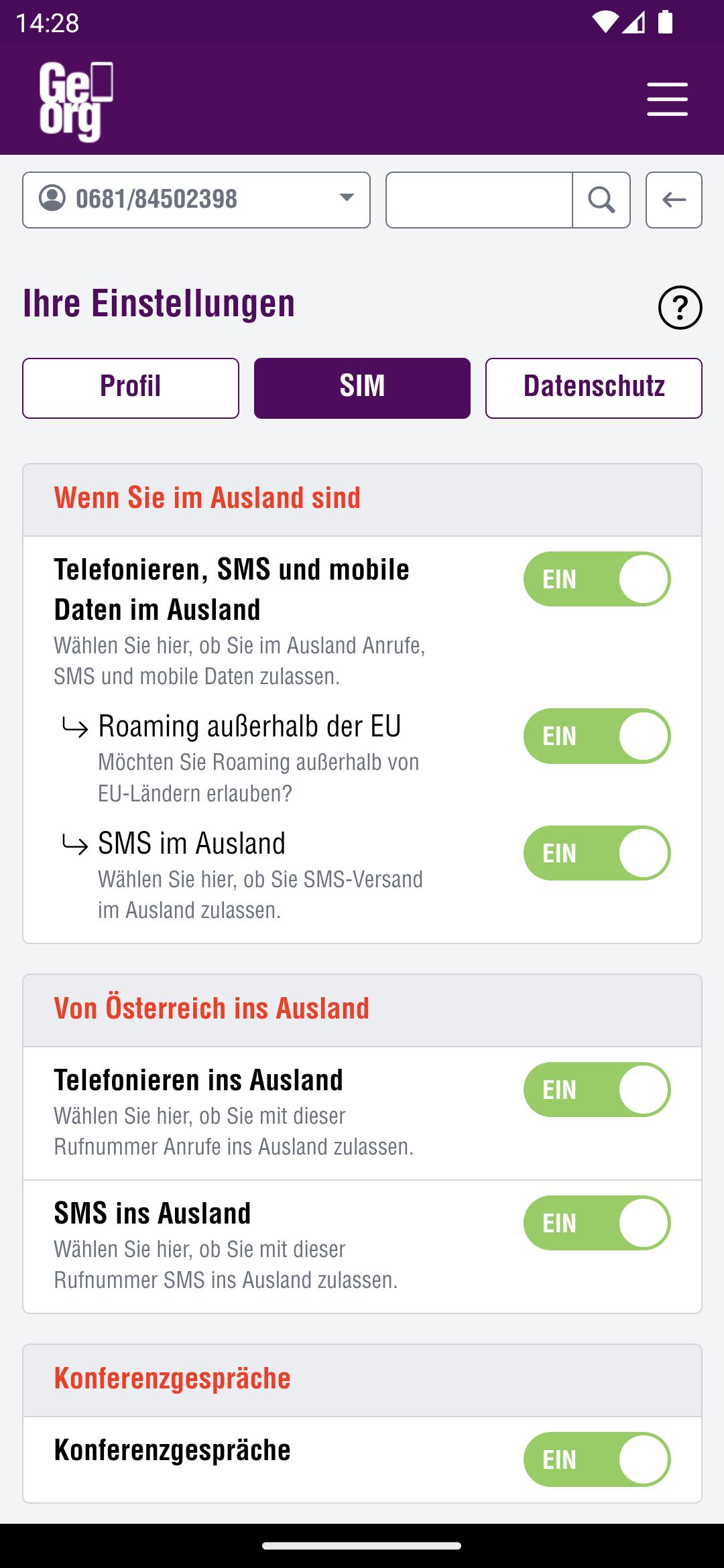Switch to the Profil tab
This screenshot has width=724, height=1568.
point(131,388)
